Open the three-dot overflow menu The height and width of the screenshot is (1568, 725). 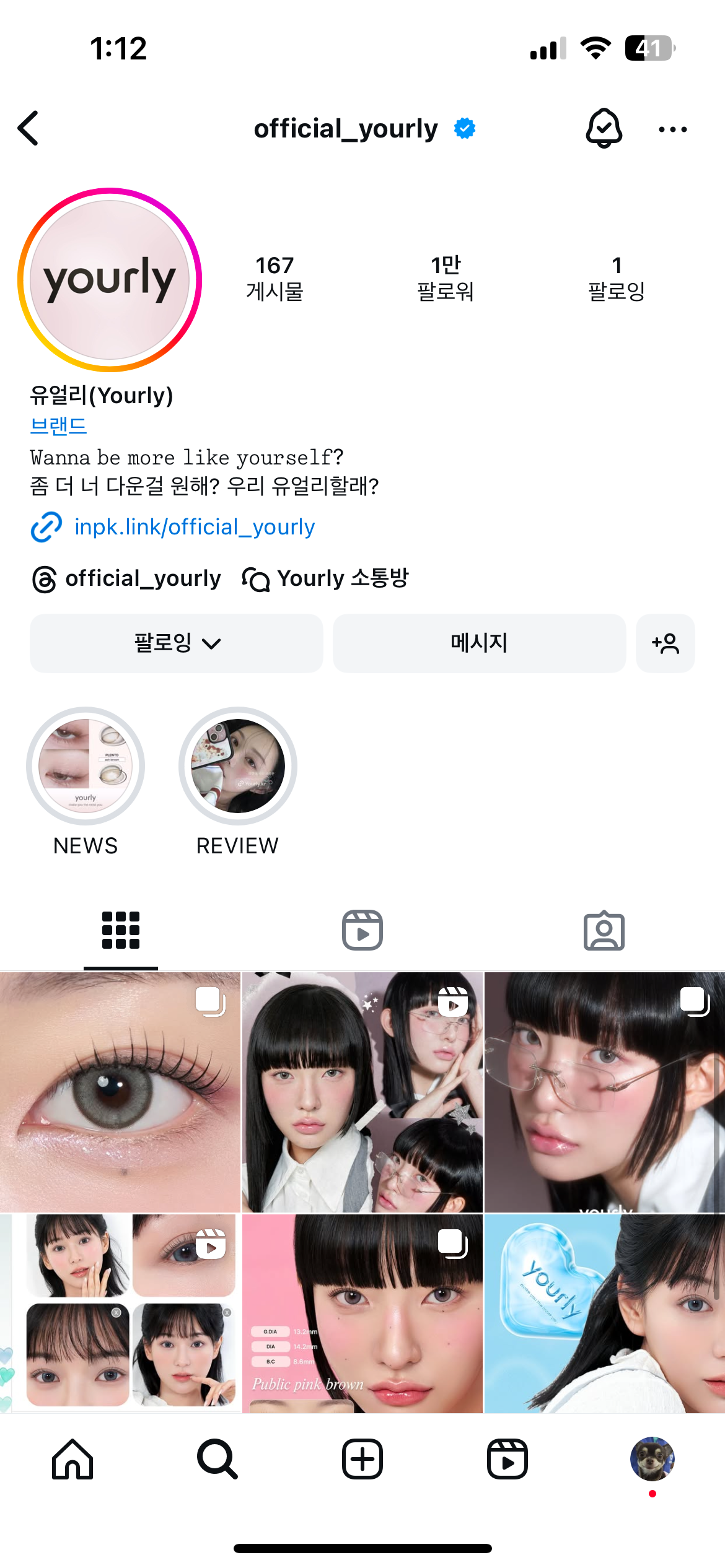click(672, 129)
